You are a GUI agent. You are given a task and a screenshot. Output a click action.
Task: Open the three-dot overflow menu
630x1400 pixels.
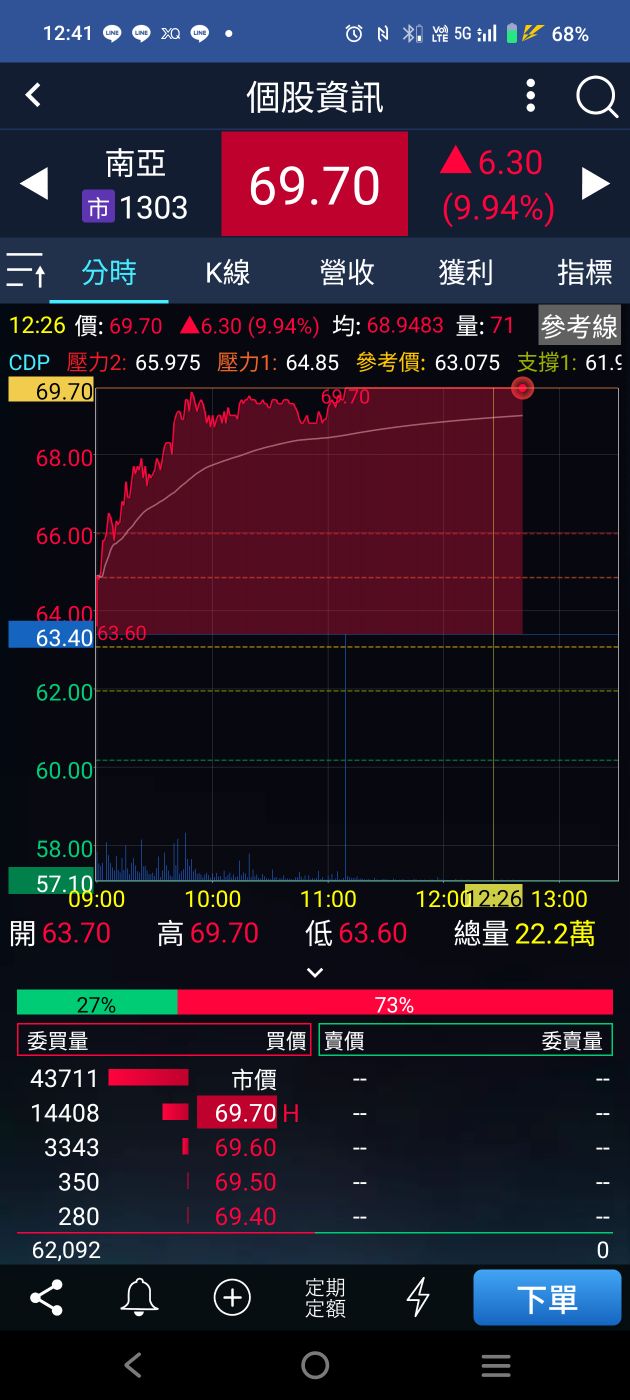(x=531, y=97)
